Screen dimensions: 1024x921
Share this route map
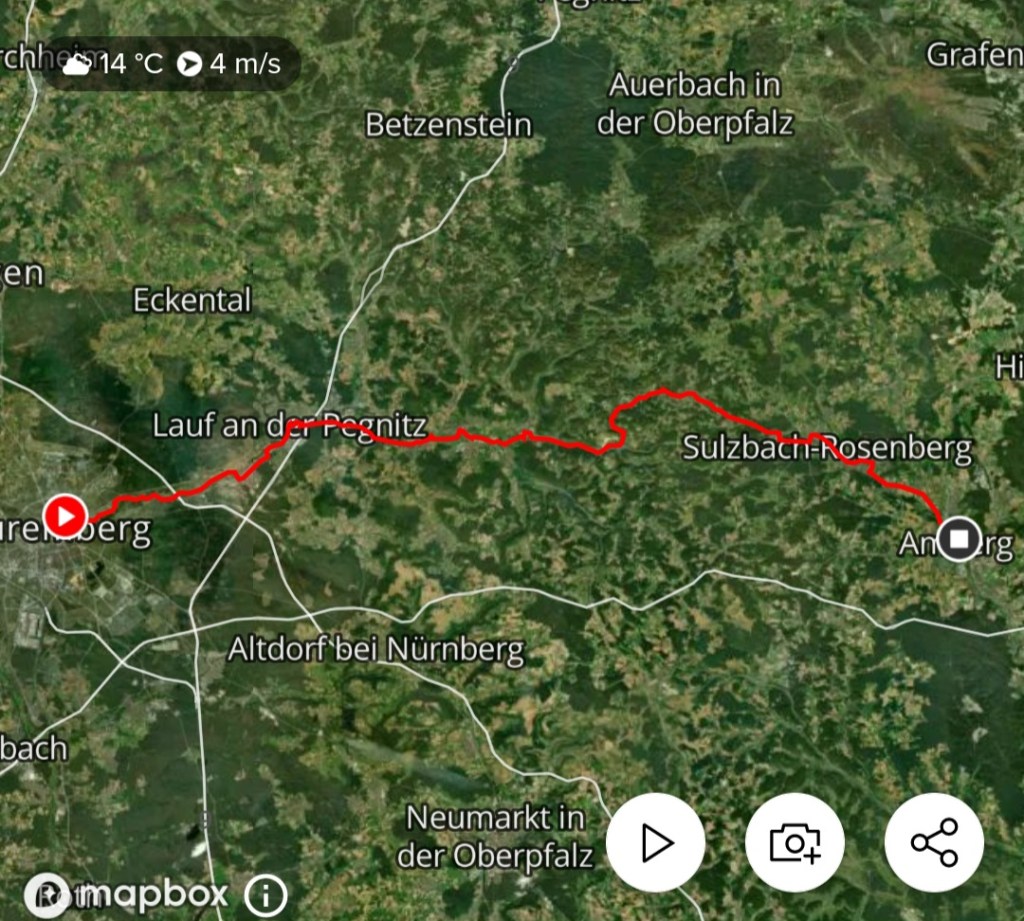(934, 842)
